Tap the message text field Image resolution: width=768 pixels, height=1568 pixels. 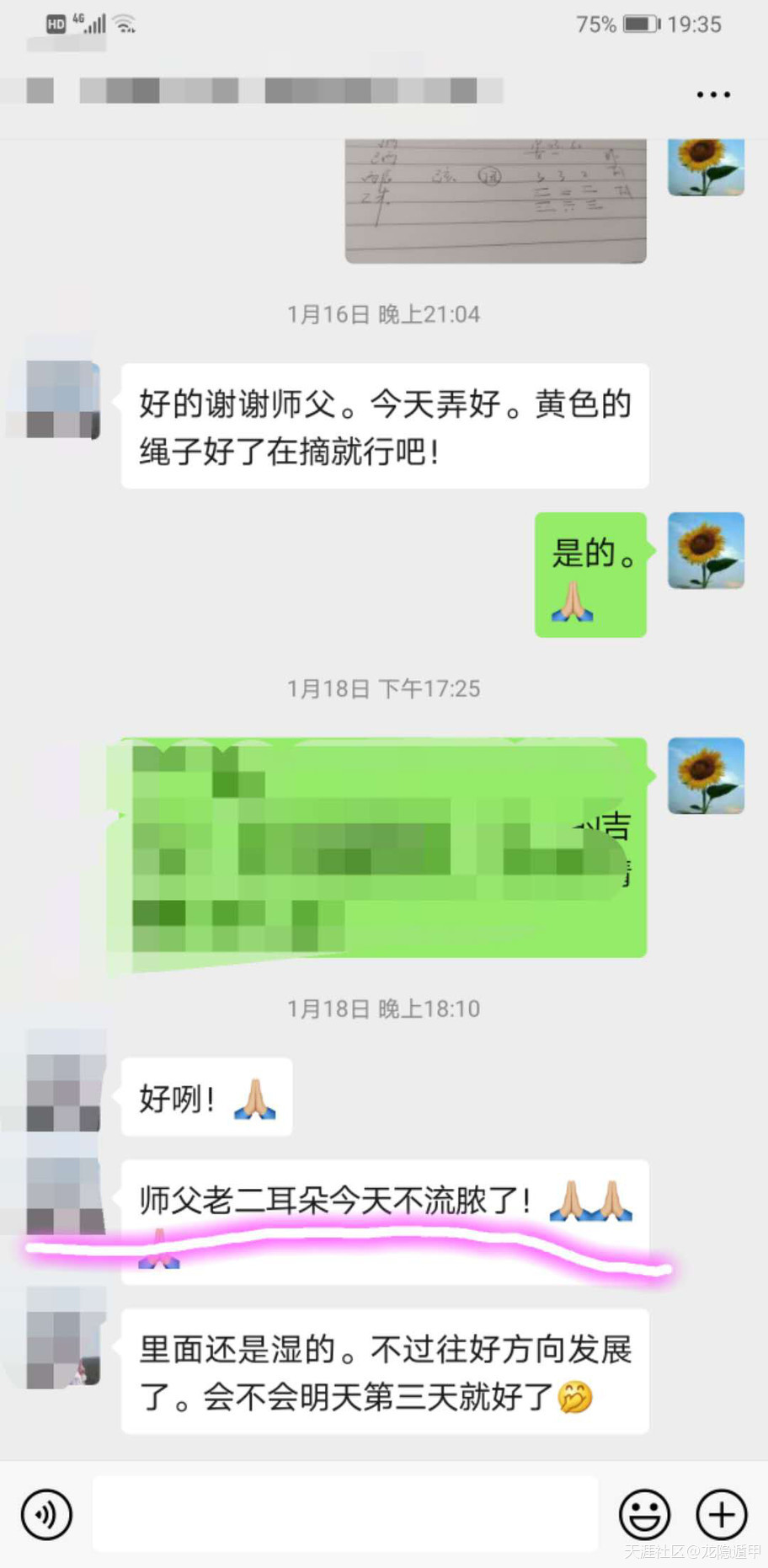(345, 1514)
